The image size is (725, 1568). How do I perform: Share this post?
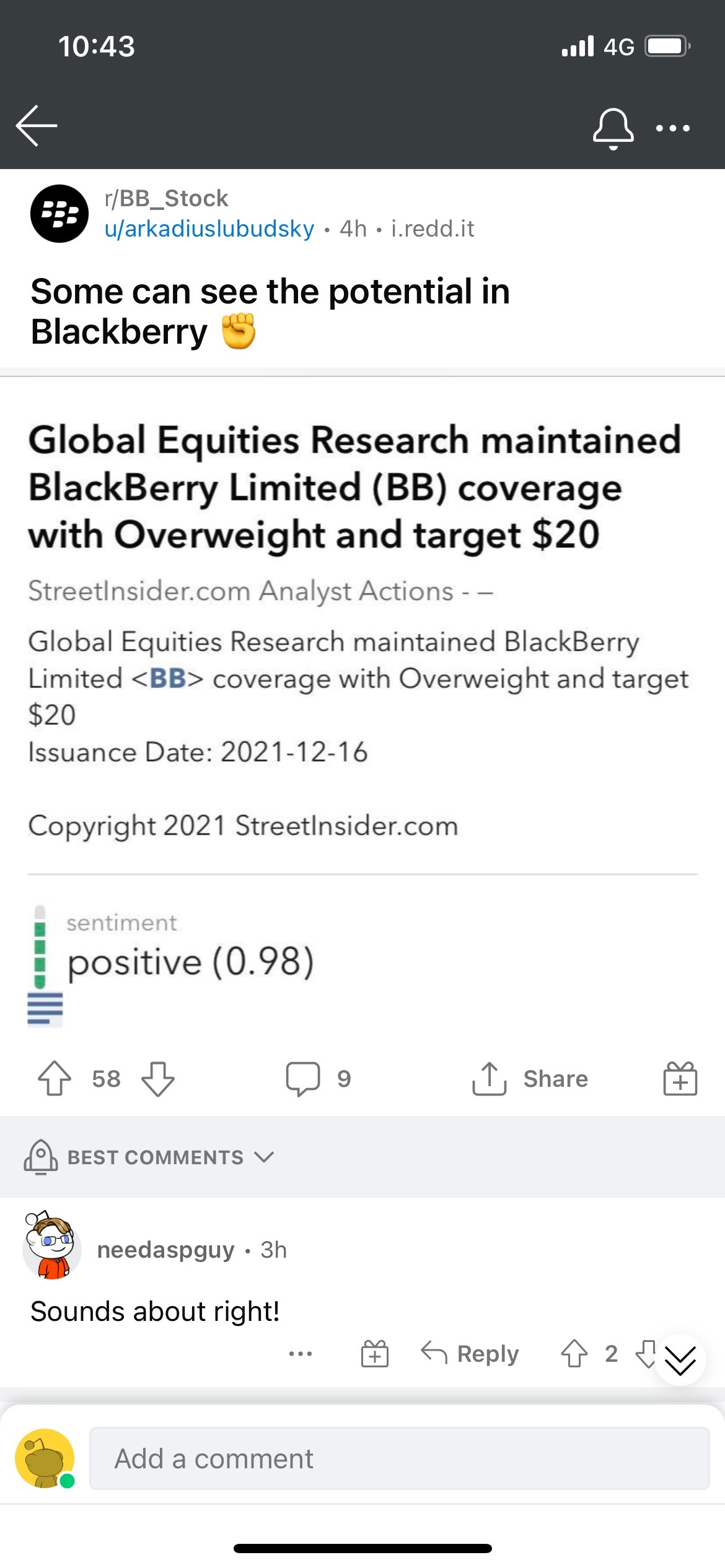(530, 1079)
